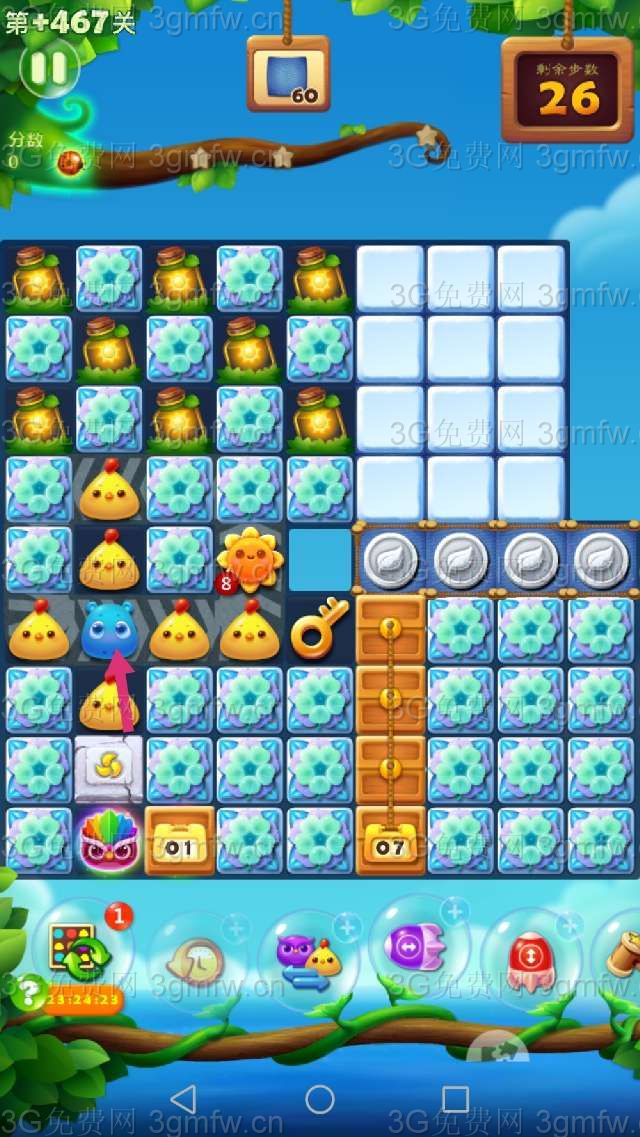This screenshot has height=1137, width=640.
Task: Return to the home screen
Action: click(x=320, y=1100)
